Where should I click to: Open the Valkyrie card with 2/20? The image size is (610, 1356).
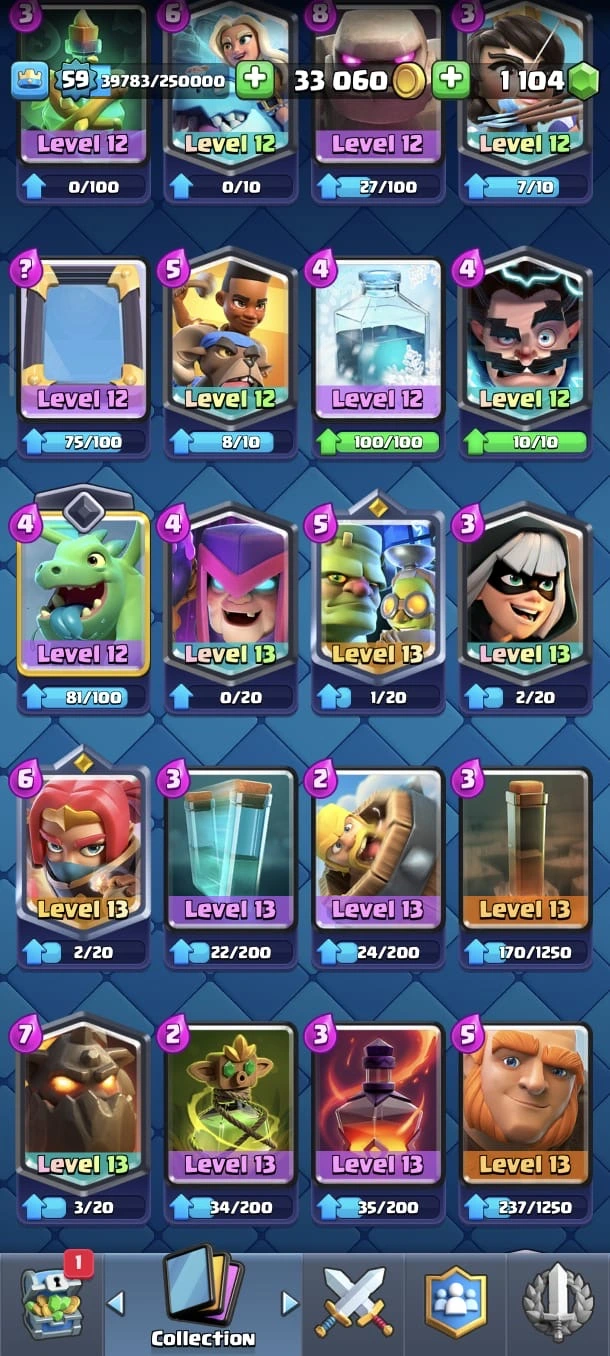[83, 850]
